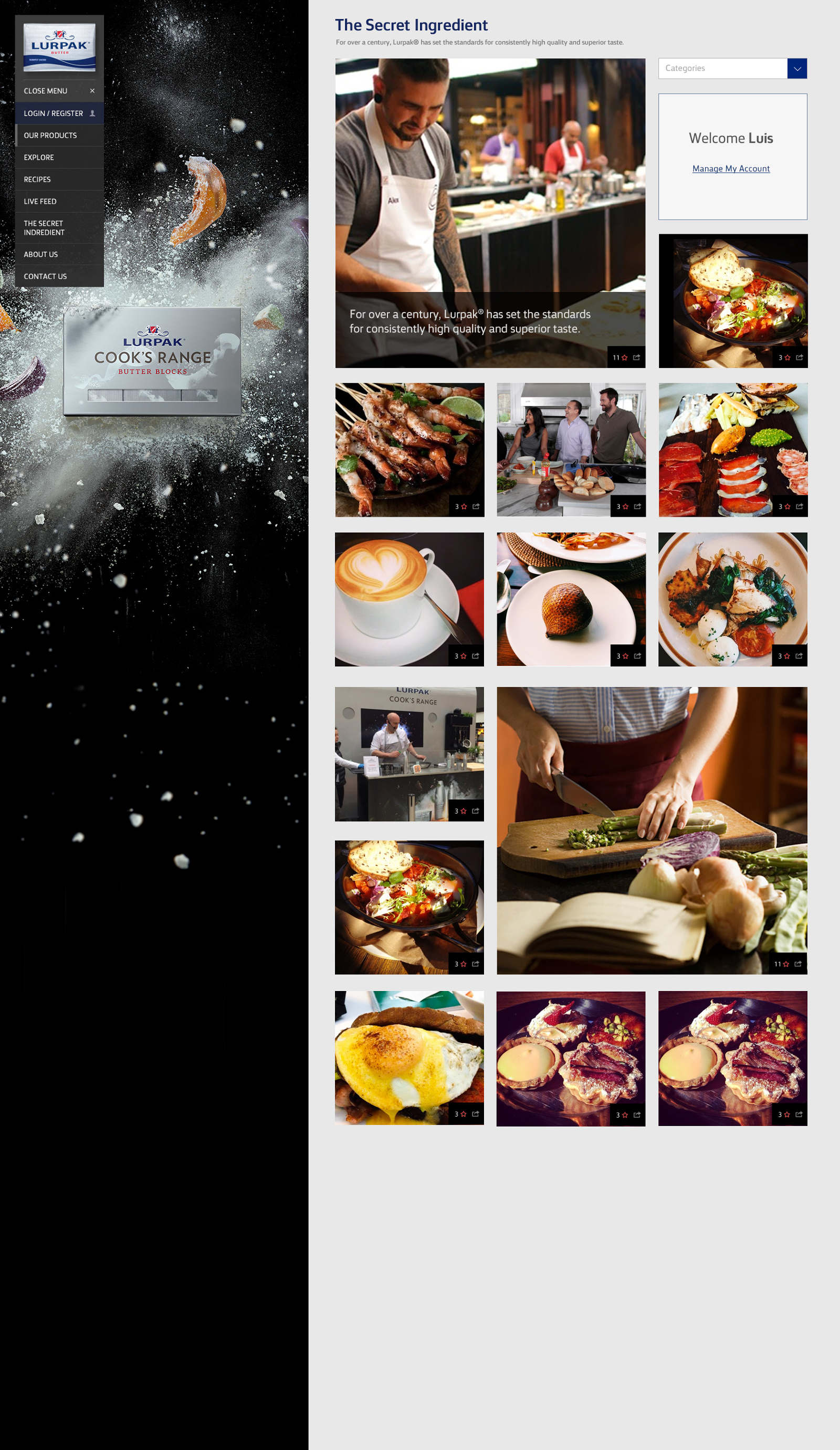Share the featured chef tile

[x=636, y=357]
